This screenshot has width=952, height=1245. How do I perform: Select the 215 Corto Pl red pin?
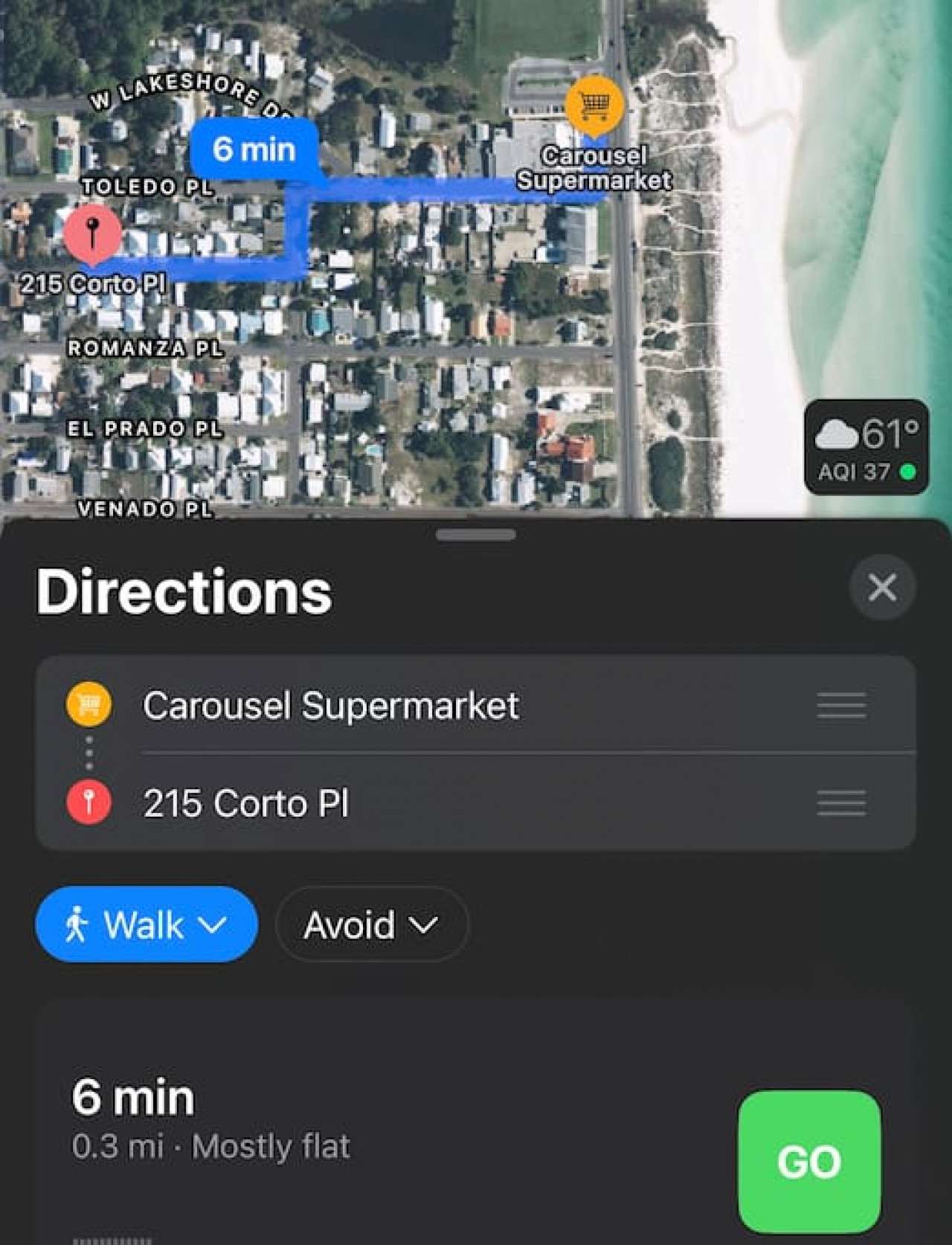[92, 234]
